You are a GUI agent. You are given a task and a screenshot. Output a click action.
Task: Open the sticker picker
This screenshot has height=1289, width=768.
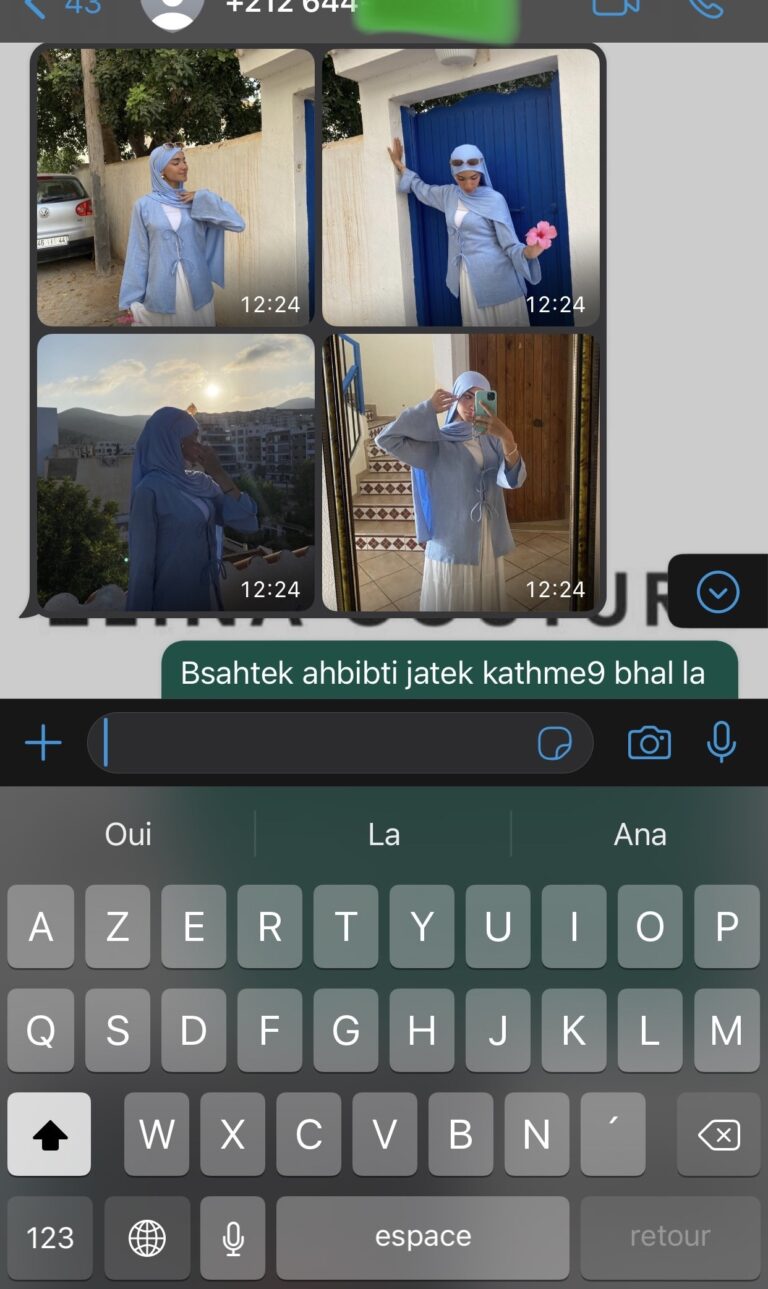click(x=555, y=743)
